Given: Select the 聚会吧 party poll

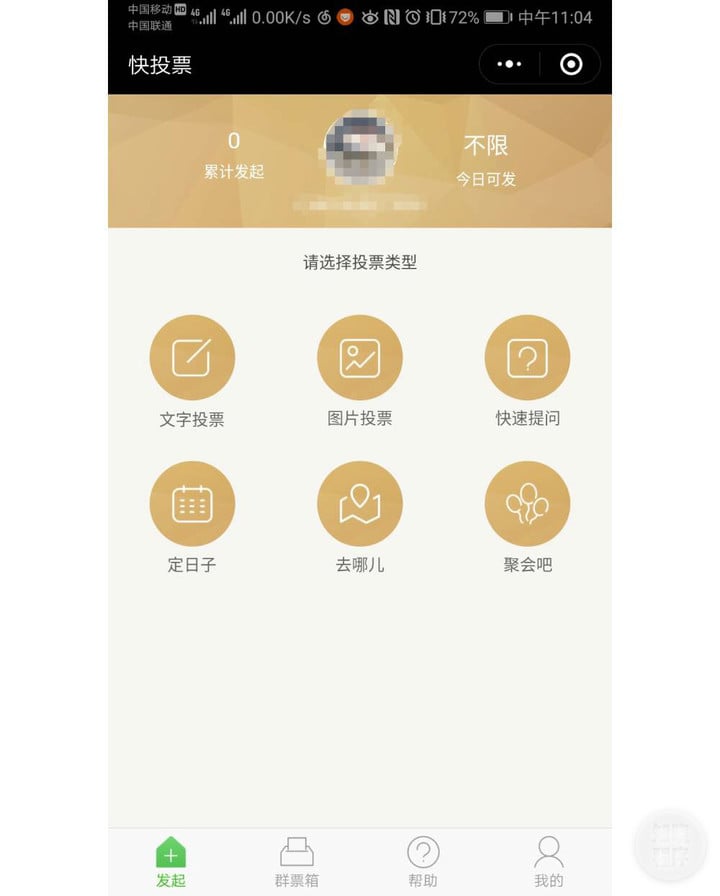Looking at the screenshot, I should 527,504.
